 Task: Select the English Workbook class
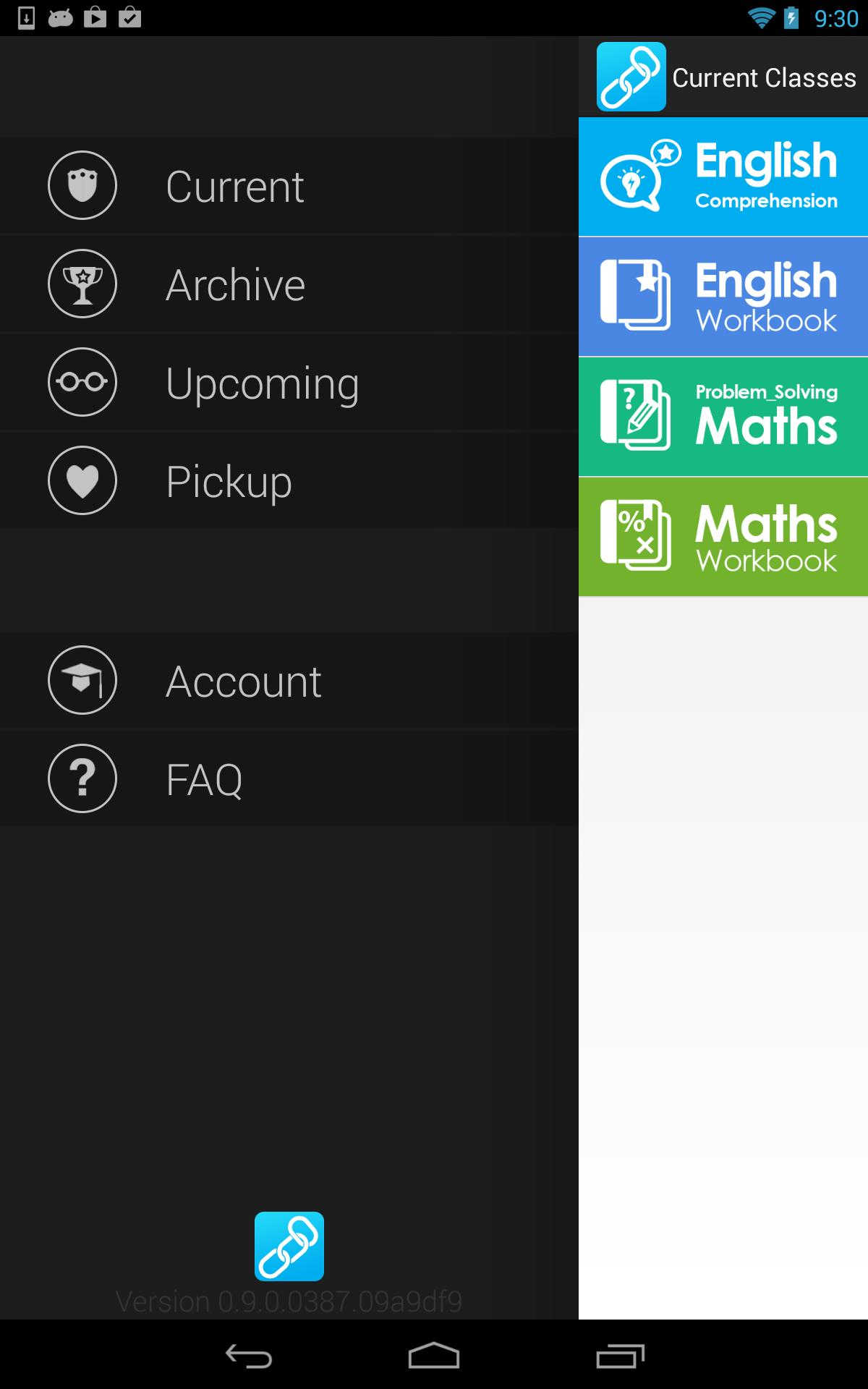coord(723,297)
